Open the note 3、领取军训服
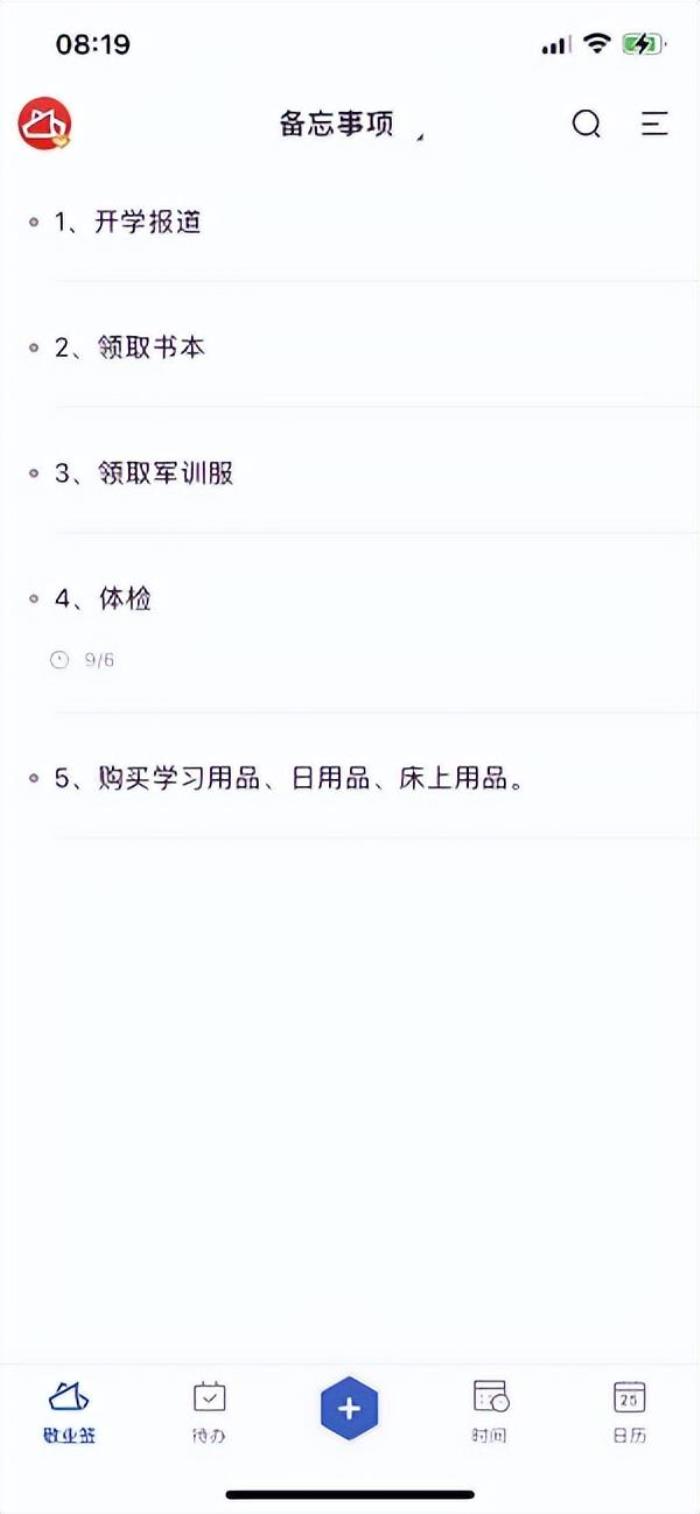Image resolution: width=700 pixels, height=1514 pixels. point(166,473)
